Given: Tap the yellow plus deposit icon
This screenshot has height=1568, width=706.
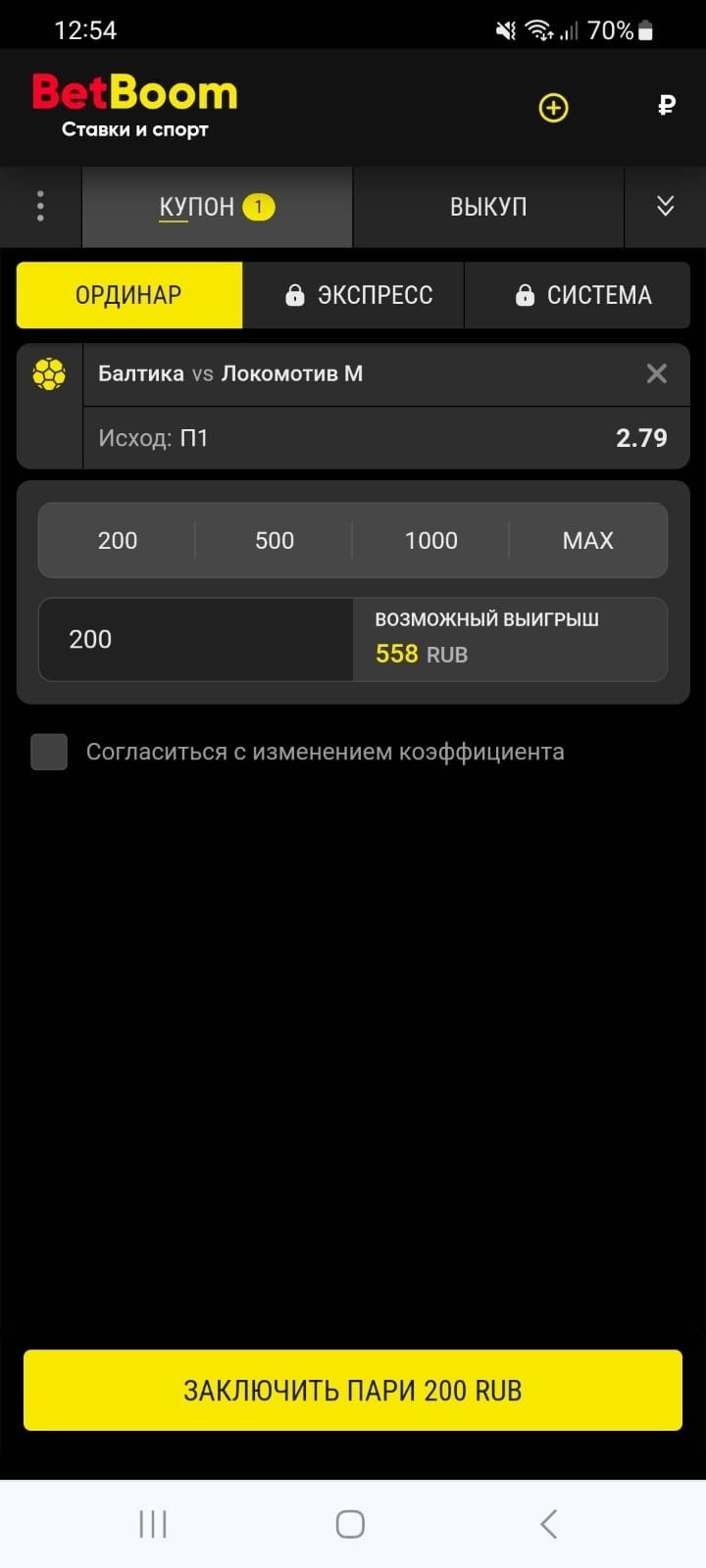Looking at the screenshot, I should click(x=553, y=107).
